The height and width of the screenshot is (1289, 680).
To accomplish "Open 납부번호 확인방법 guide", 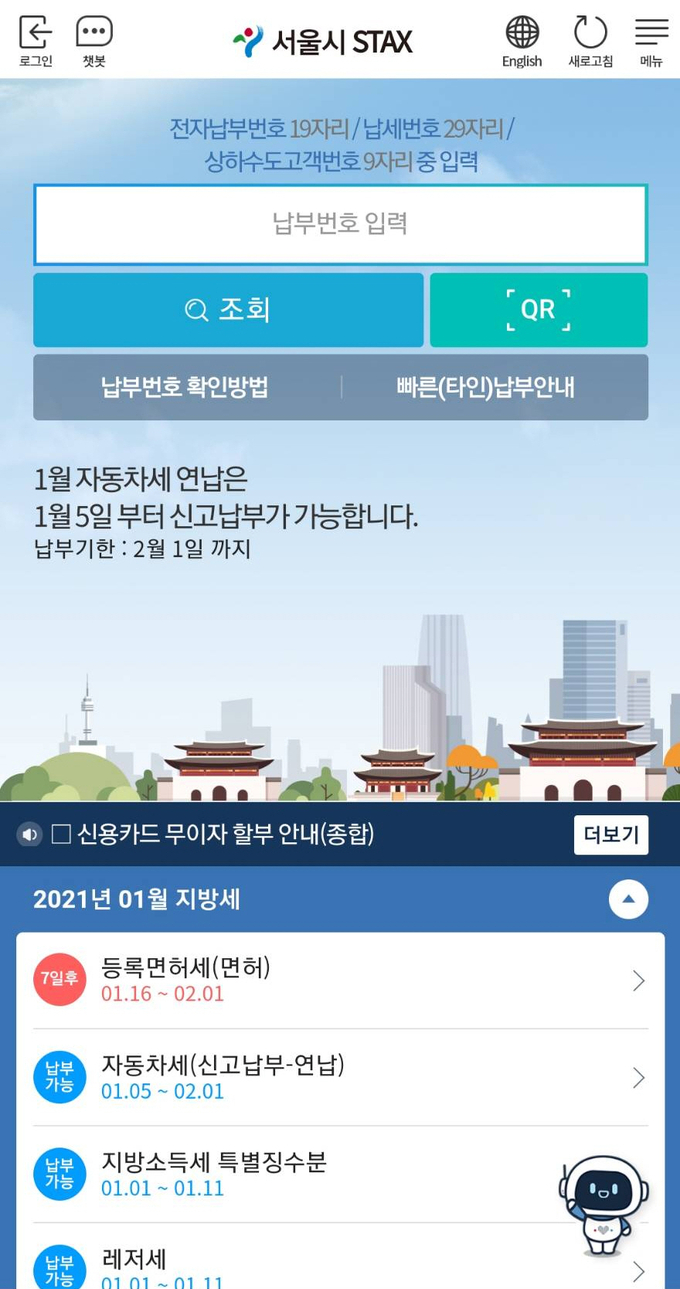I will 185,387.
